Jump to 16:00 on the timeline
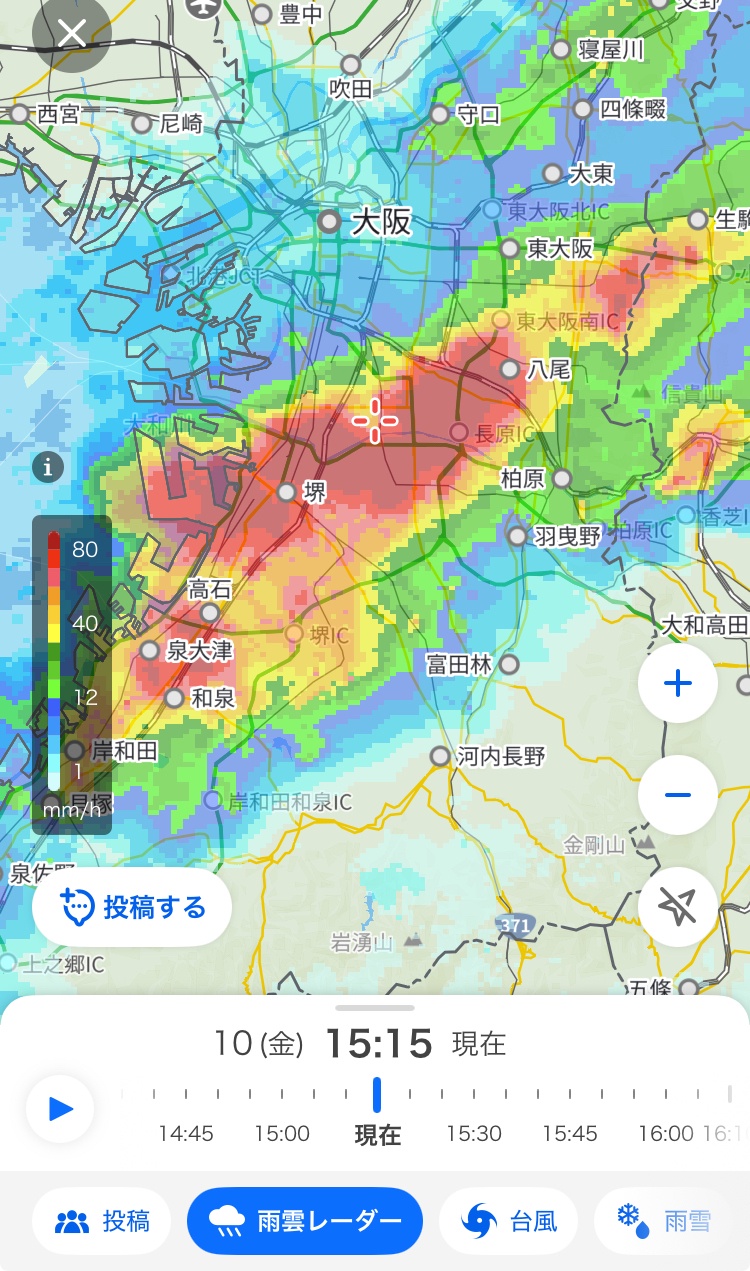Viewport: 750px width, 1271px height. (x=665, y=1133)
